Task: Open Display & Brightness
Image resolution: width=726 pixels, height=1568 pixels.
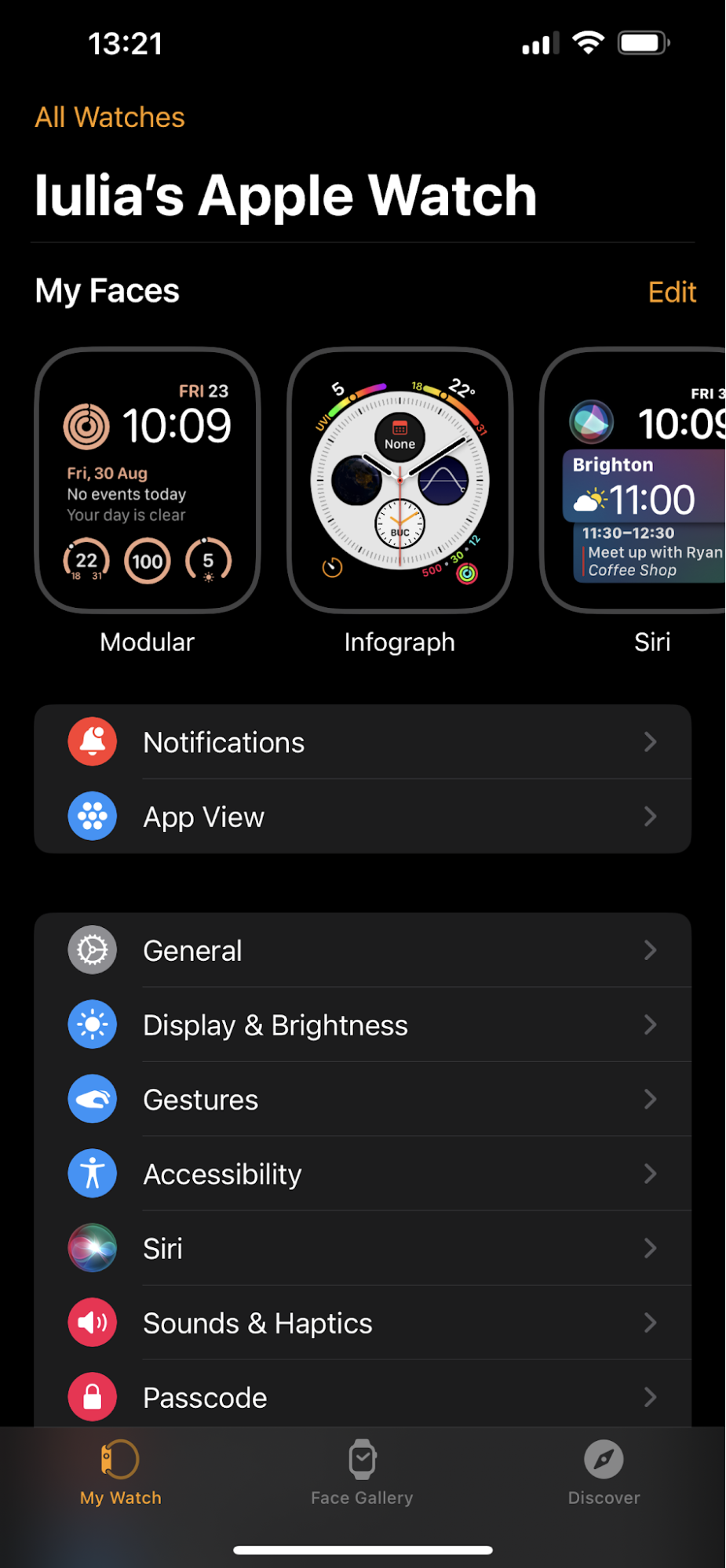Action: click(x=363, y=1024)
